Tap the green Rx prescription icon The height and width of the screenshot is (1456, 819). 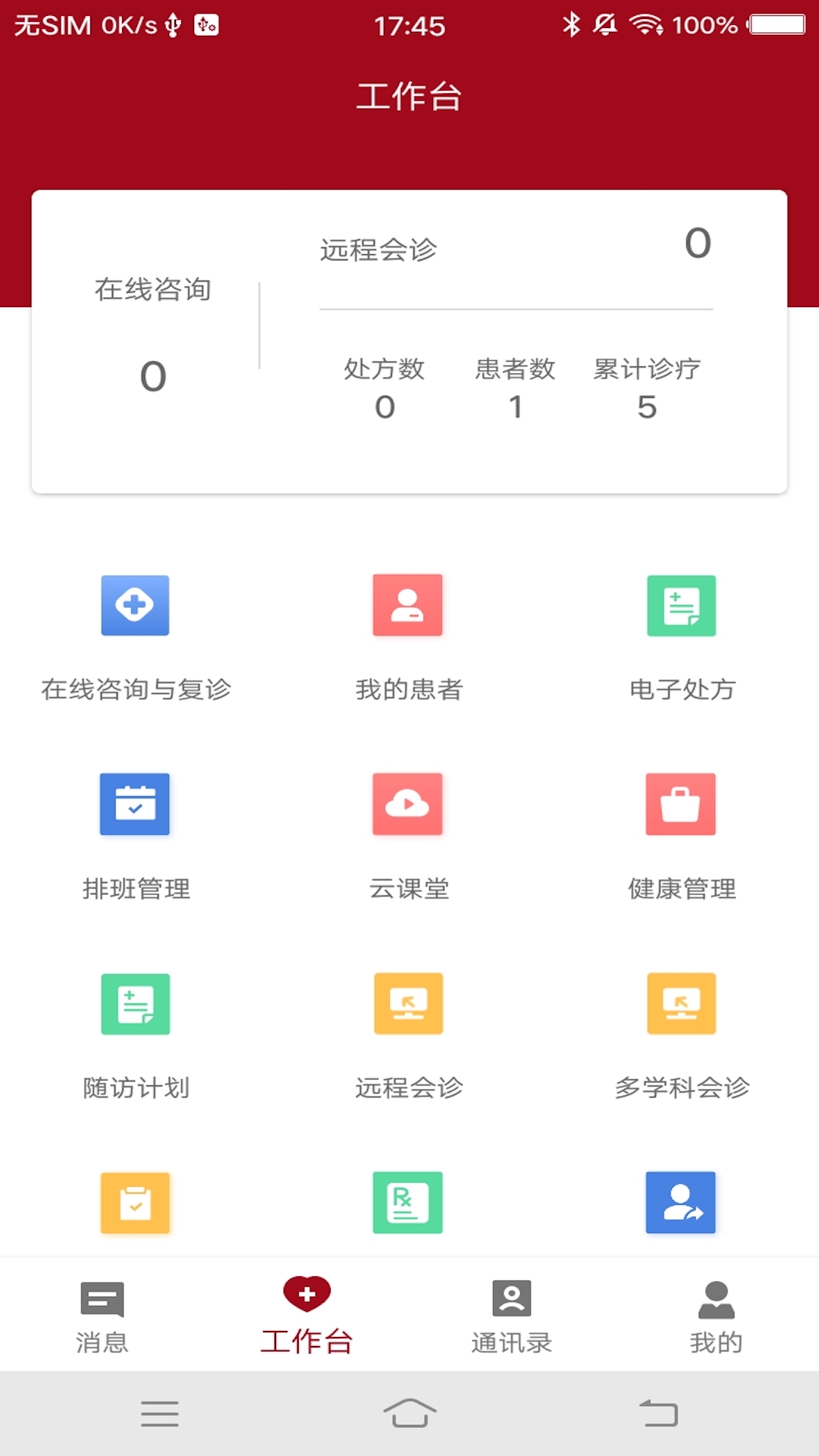pyautogui.click(x=407, y=1203)
